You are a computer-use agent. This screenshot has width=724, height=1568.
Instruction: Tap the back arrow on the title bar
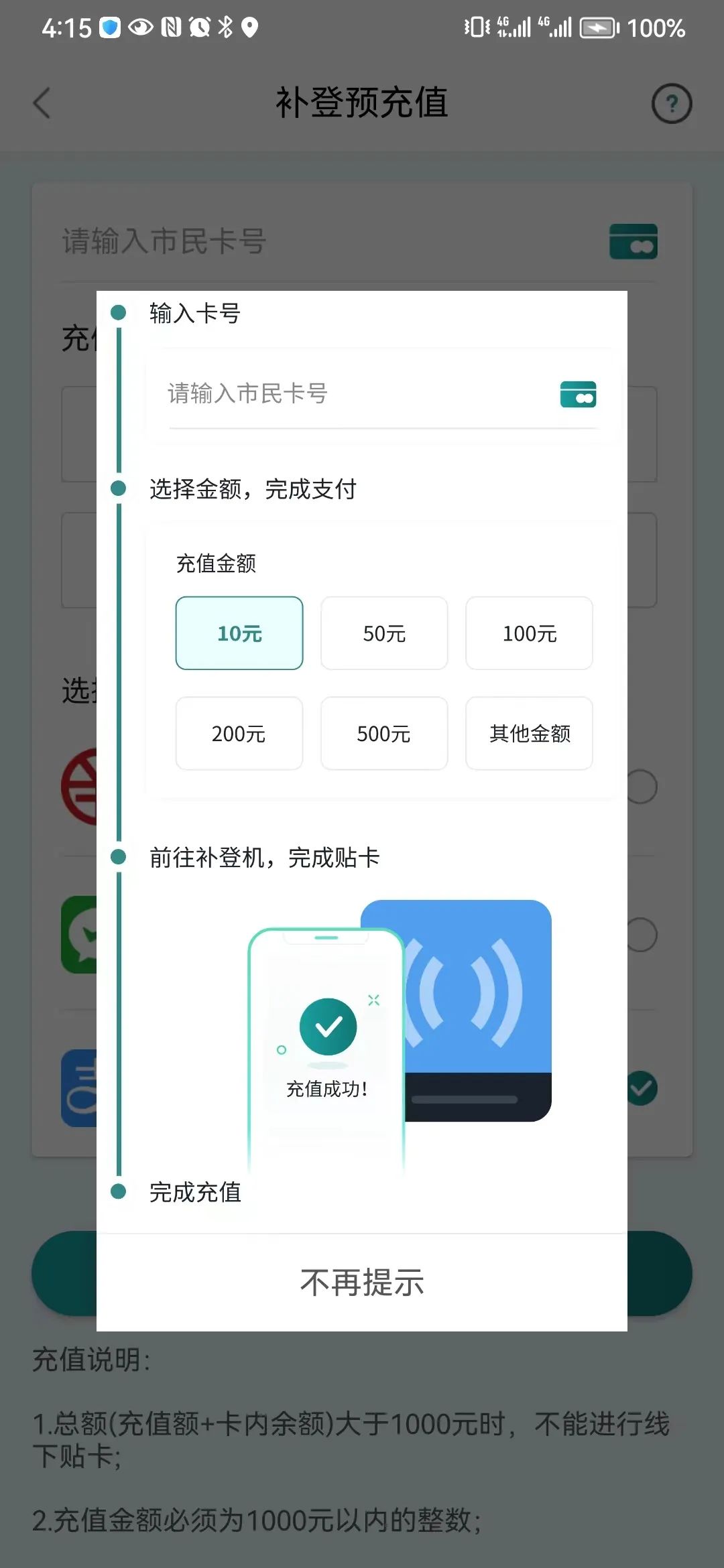point(42,104)
